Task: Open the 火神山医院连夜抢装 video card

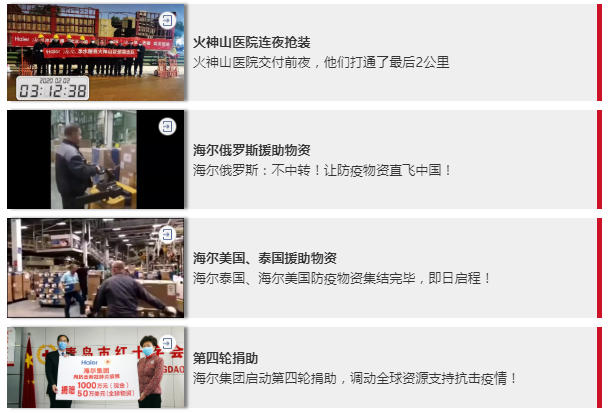Action: coord(390,52)
